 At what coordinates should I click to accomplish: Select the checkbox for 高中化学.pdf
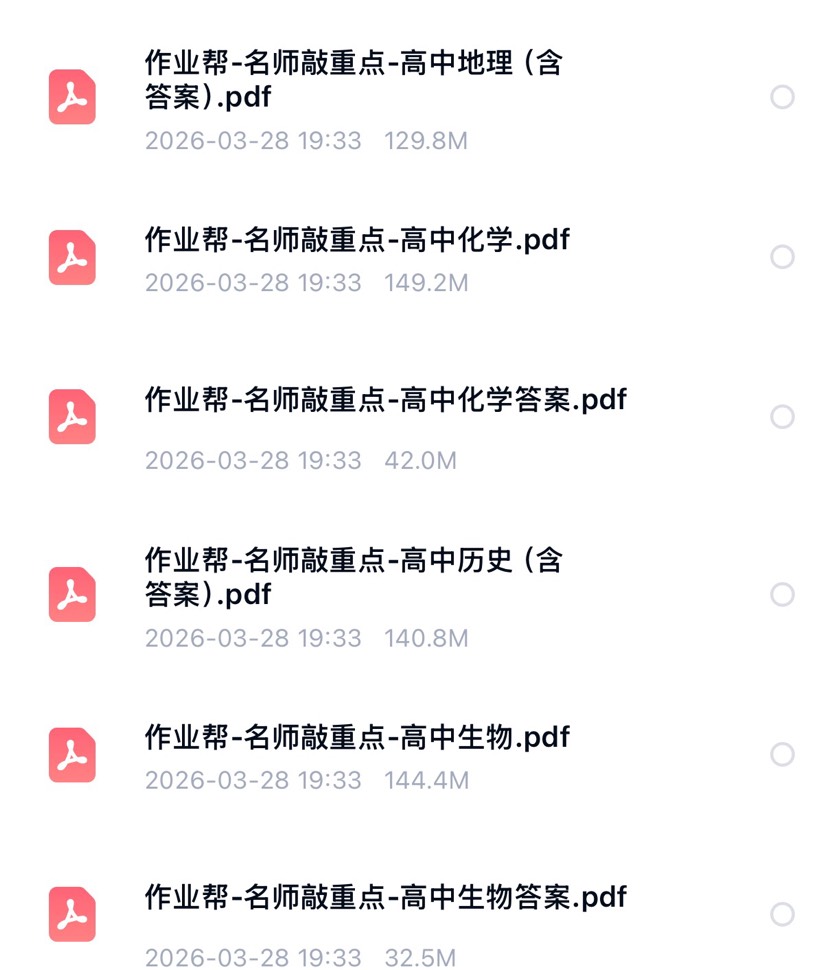tap(783, 257)
